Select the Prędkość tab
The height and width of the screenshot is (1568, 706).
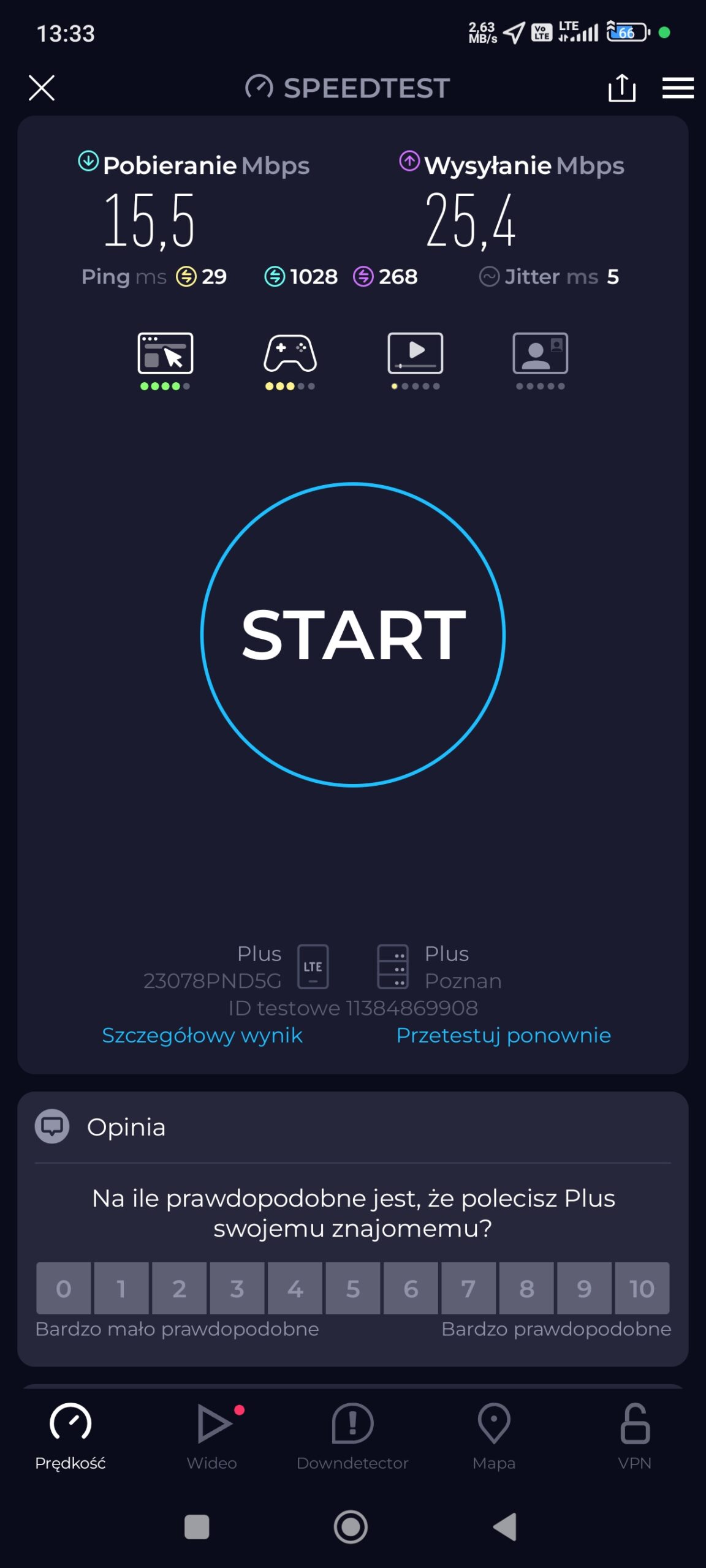70,1435
